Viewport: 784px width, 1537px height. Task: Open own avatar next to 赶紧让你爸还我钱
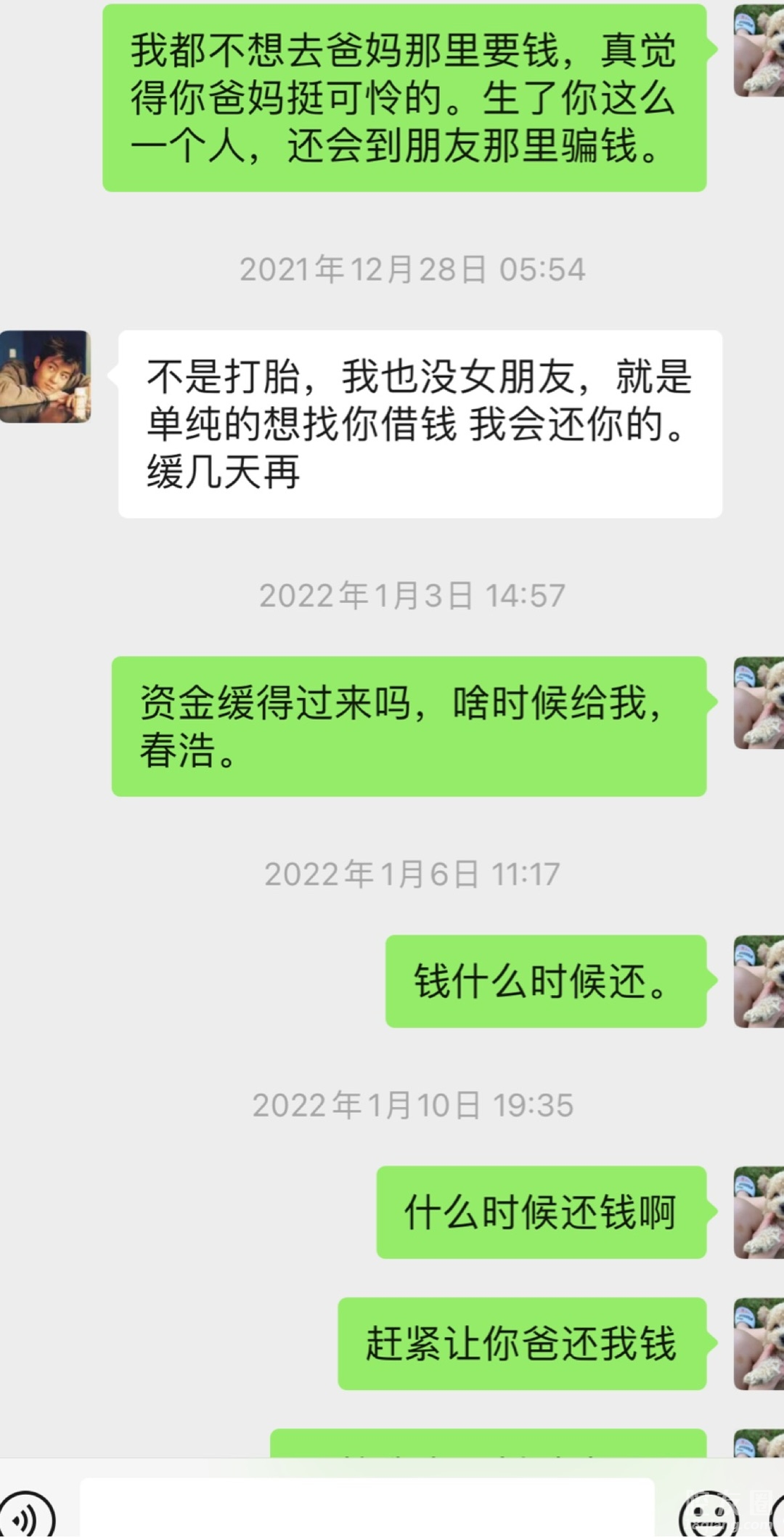pos(759,1343)
